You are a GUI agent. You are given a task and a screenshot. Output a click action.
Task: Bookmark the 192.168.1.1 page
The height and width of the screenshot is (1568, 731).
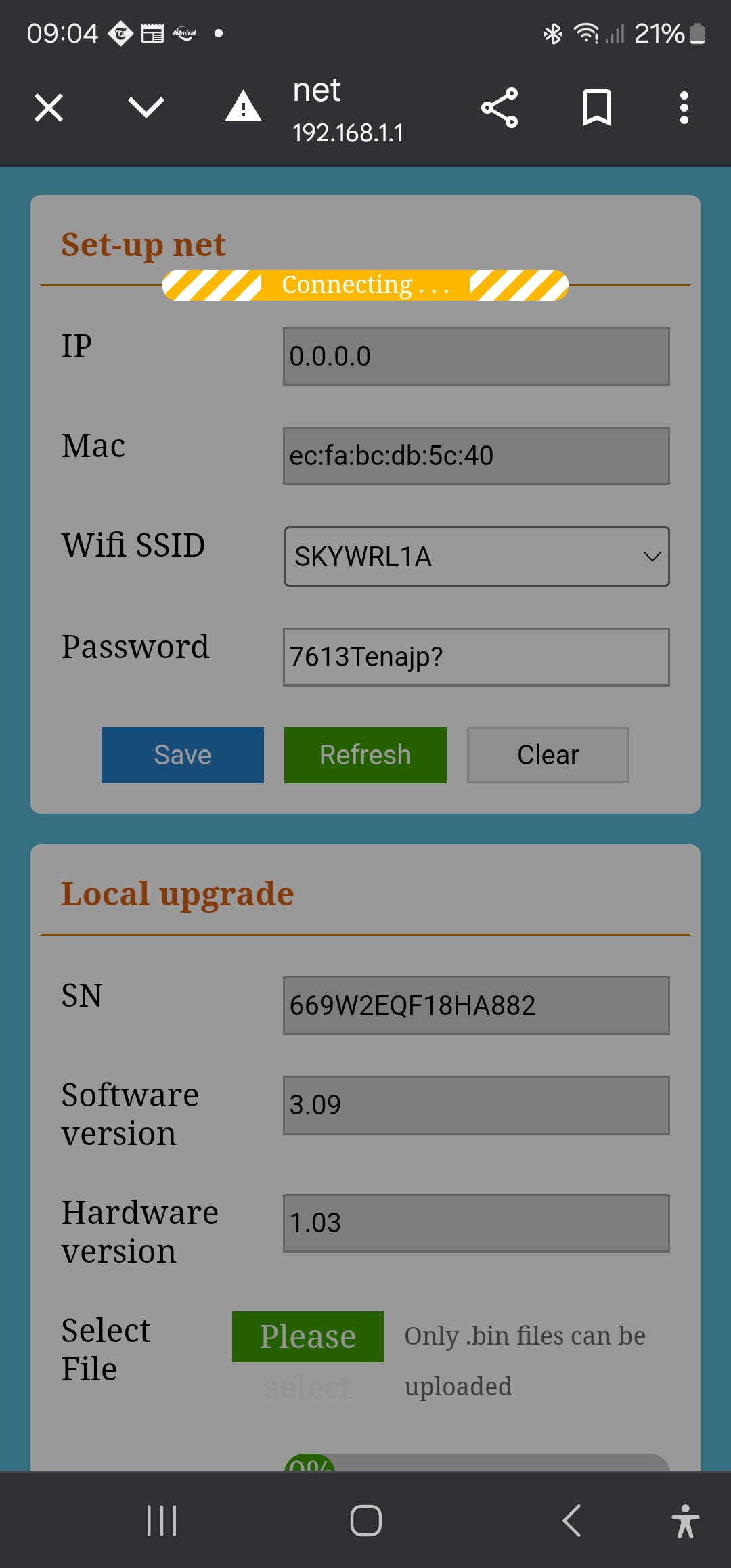click(x=596, y=108)
